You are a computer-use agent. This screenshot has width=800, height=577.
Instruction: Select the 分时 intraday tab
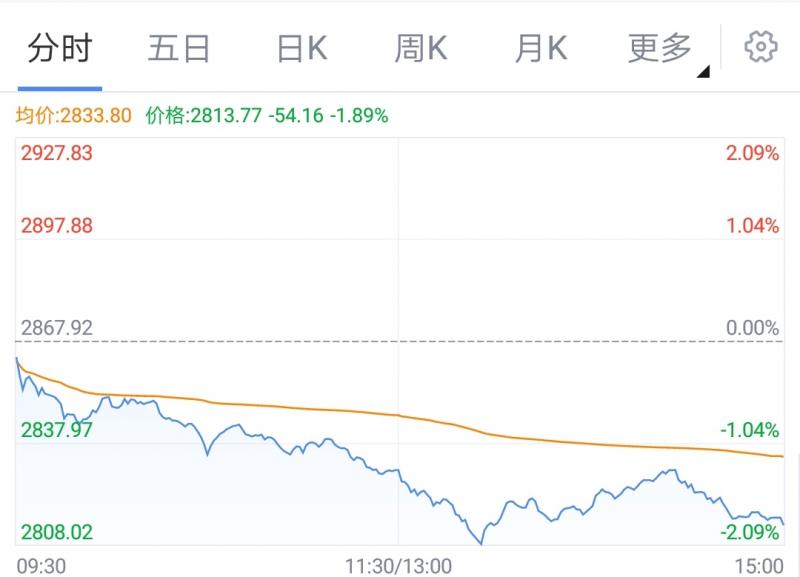pos(59,48)
